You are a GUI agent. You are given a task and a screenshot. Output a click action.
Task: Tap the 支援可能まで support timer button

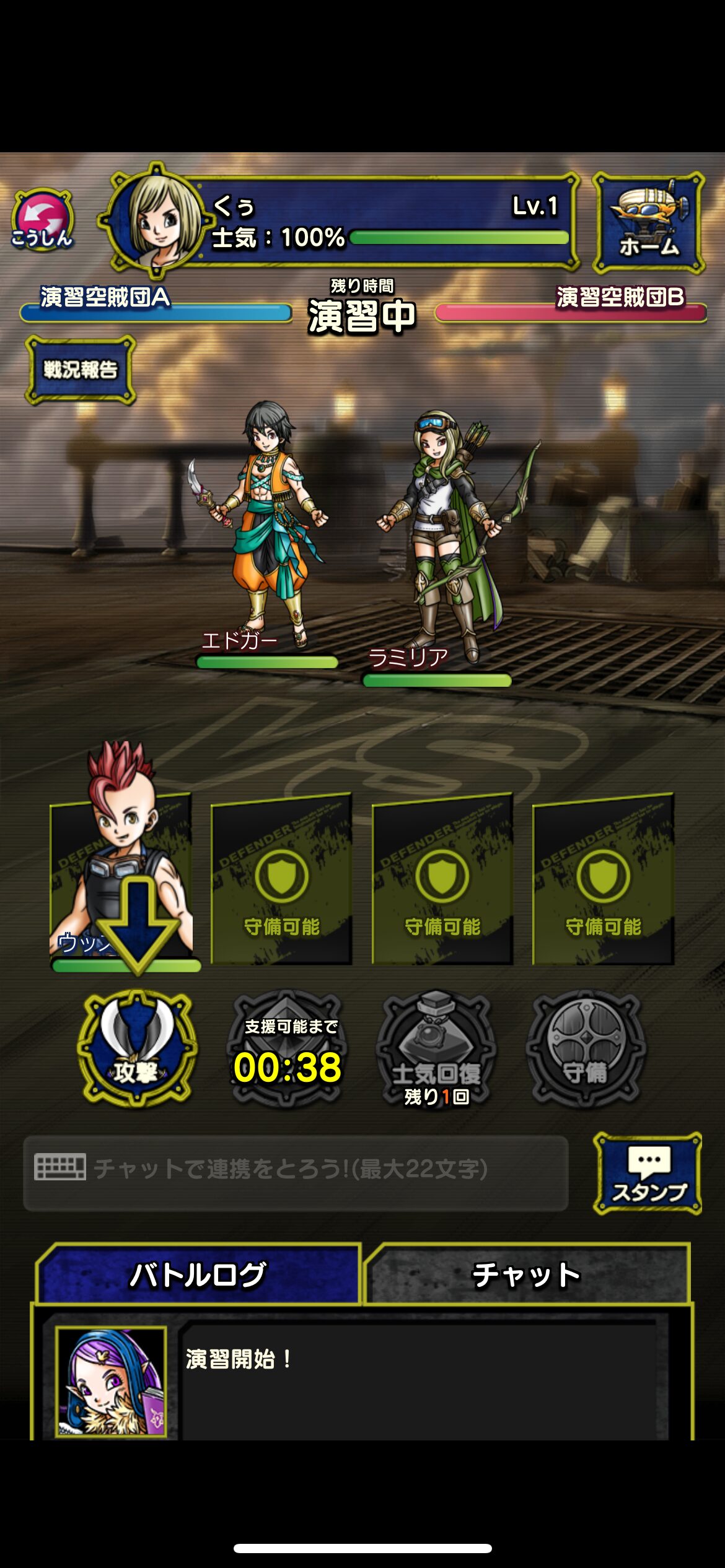[x=287, y=1049]
